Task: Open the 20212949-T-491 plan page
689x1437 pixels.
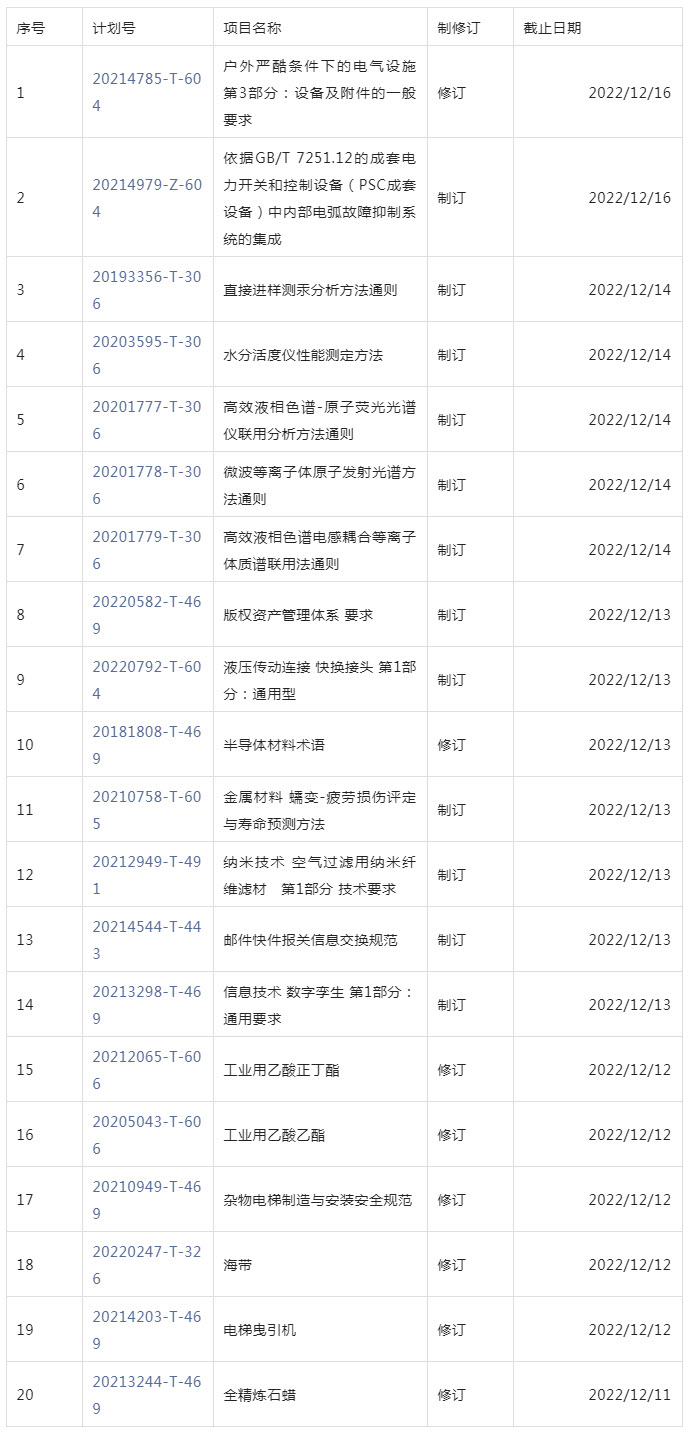Action: (x=146, y=862)
